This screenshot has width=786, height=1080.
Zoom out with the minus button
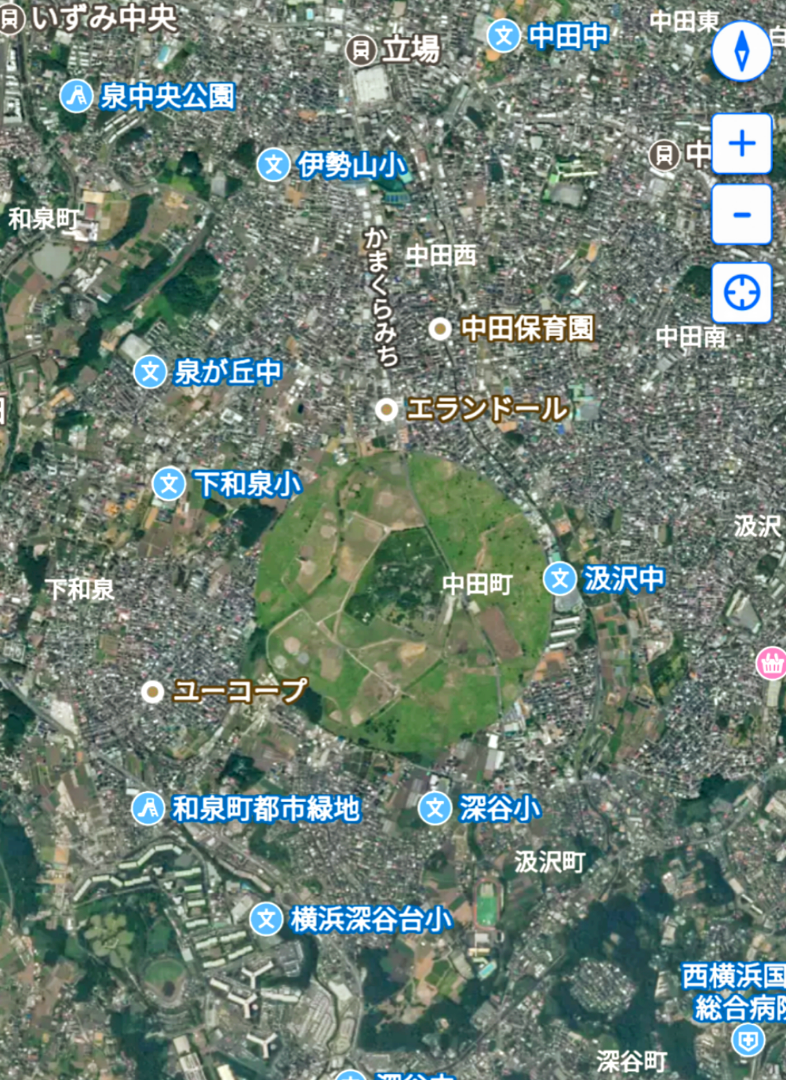click(741, 214)
